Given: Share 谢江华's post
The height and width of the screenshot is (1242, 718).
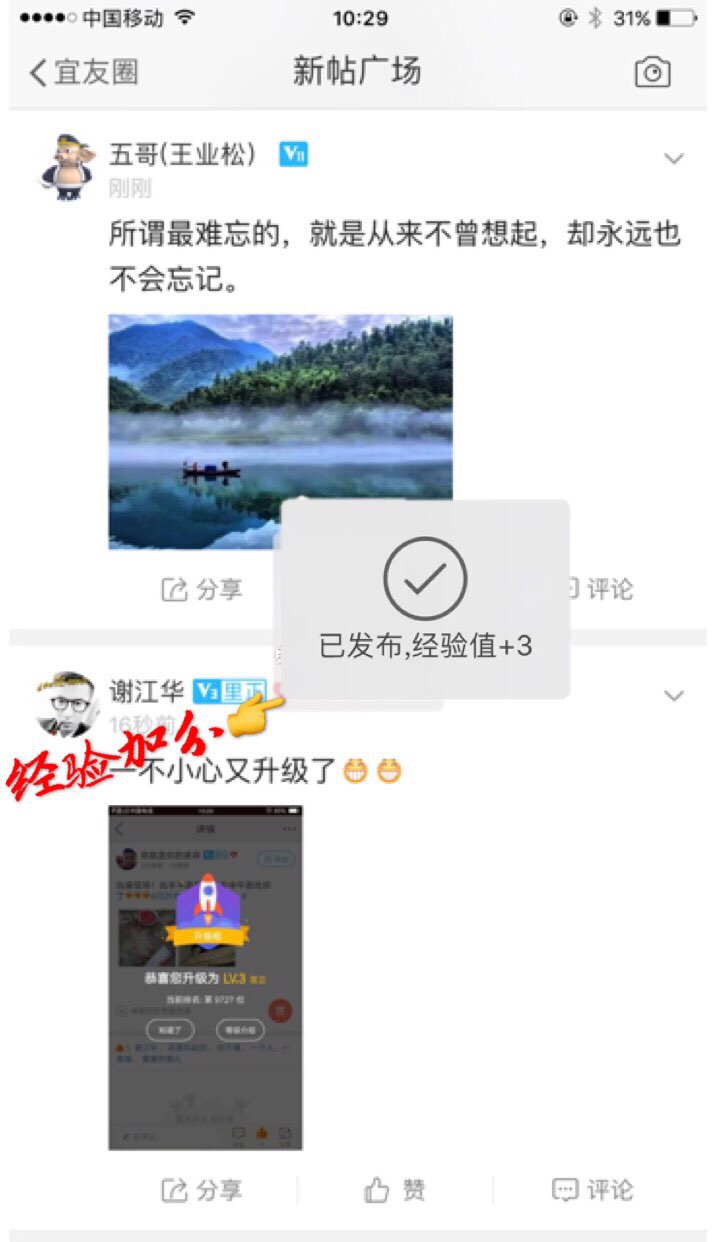Looking at the screenshot, I should [202, 1190].
